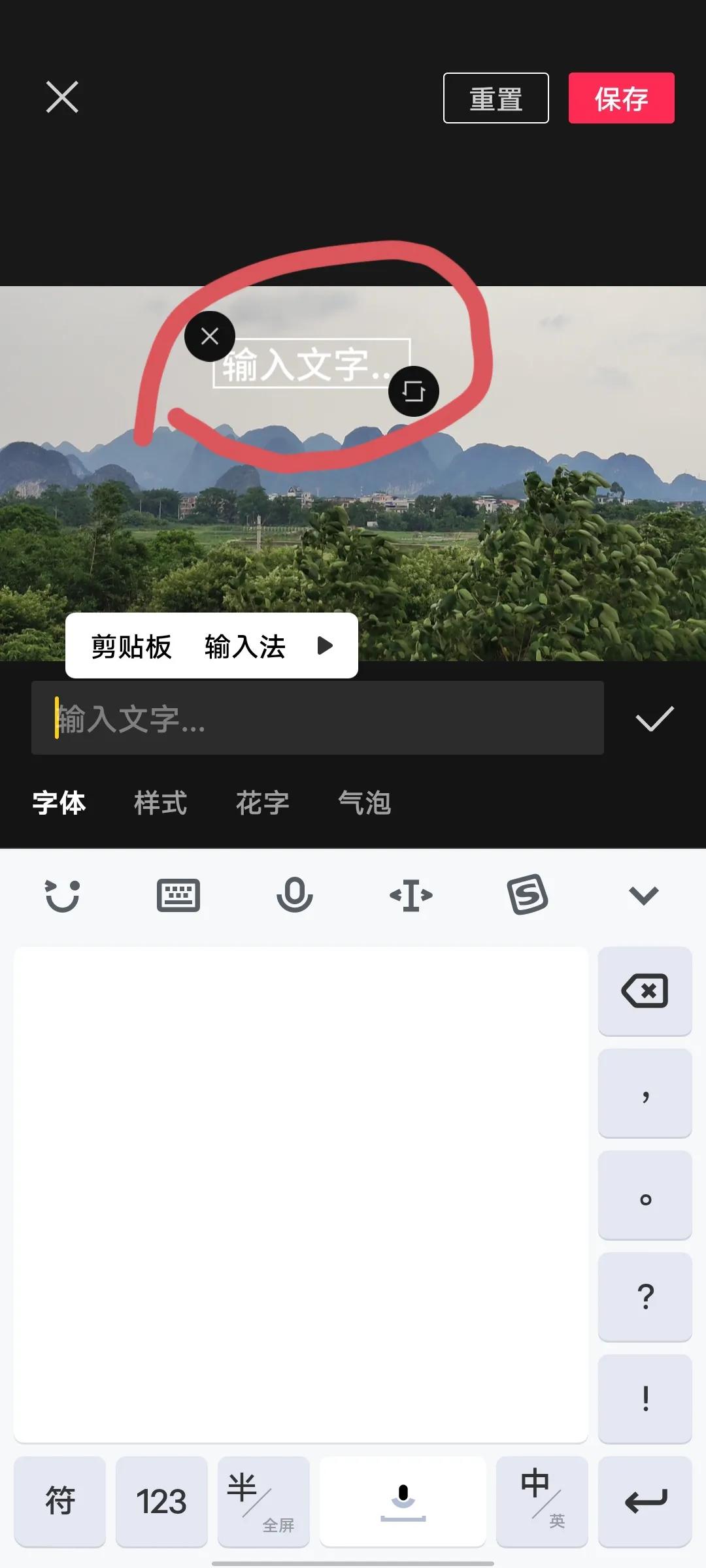The width and height of the screenshot is (706, 1568).
Task: Activate the voice dictation spacebar key
Action: click(x=403, y=1503)
